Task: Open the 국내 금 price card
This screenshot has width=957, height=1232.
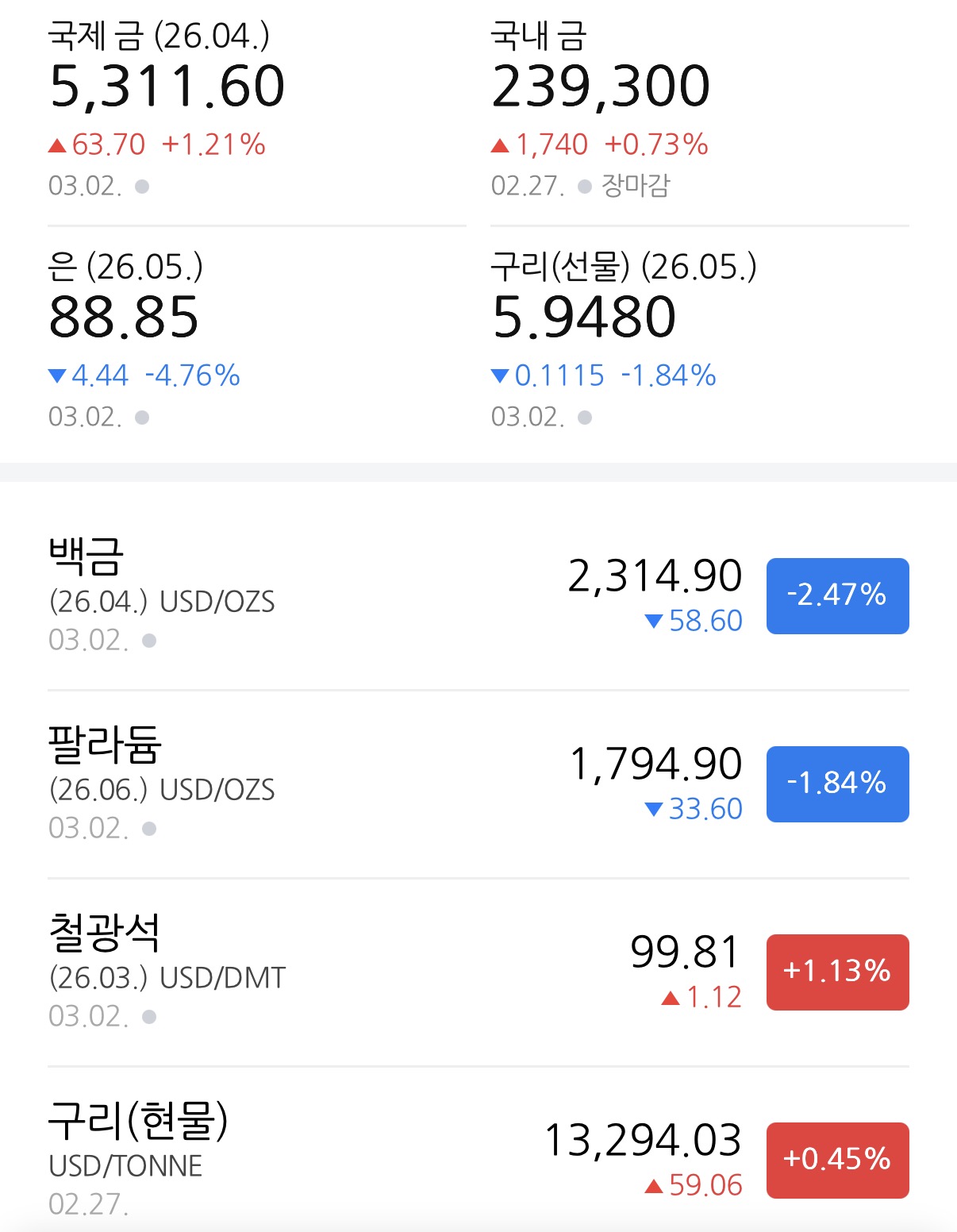Action: [x=699, y=111]
